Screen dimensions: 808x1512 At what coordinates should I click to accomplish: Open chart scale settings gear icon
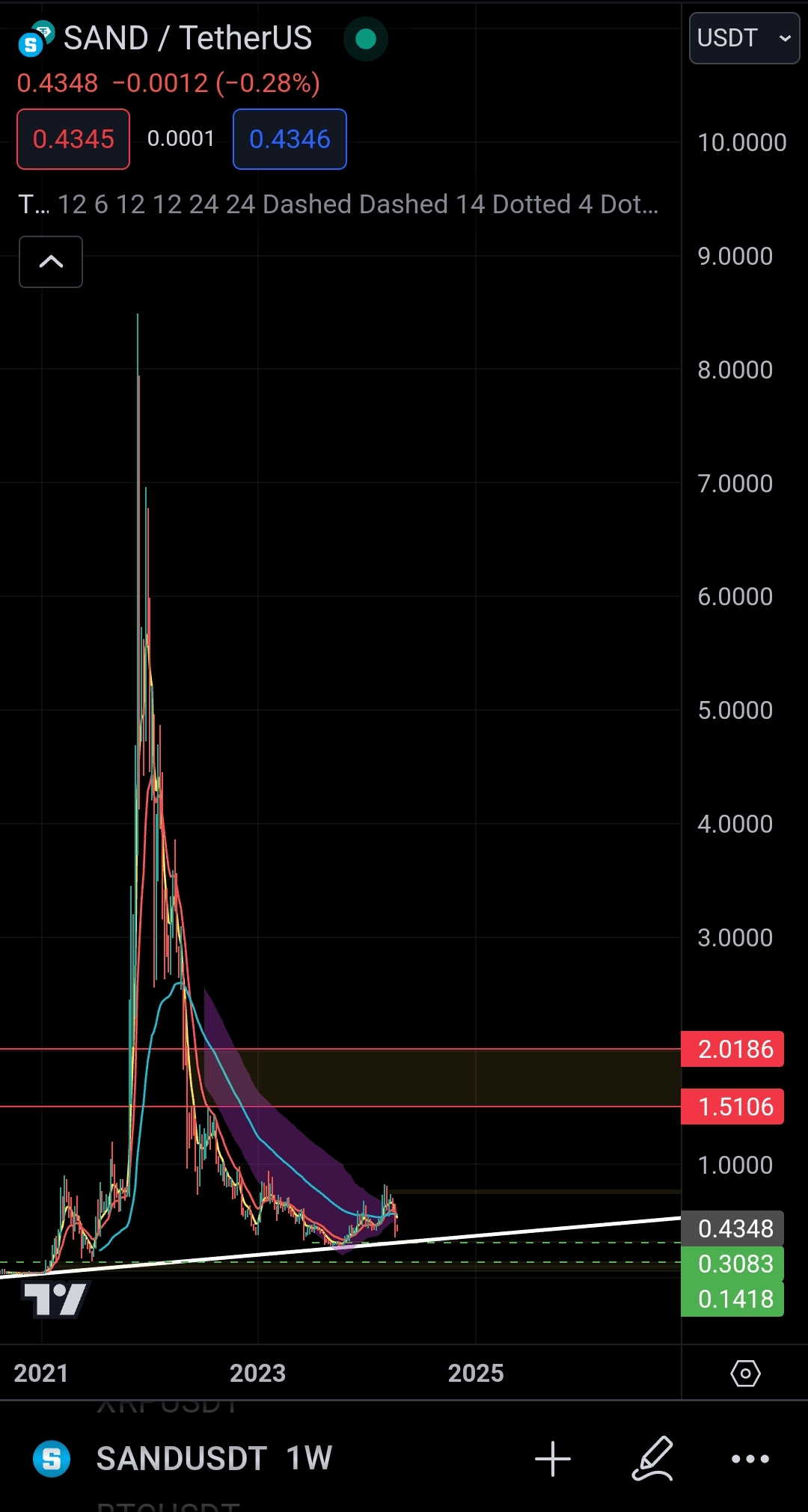pos(745,1373)
